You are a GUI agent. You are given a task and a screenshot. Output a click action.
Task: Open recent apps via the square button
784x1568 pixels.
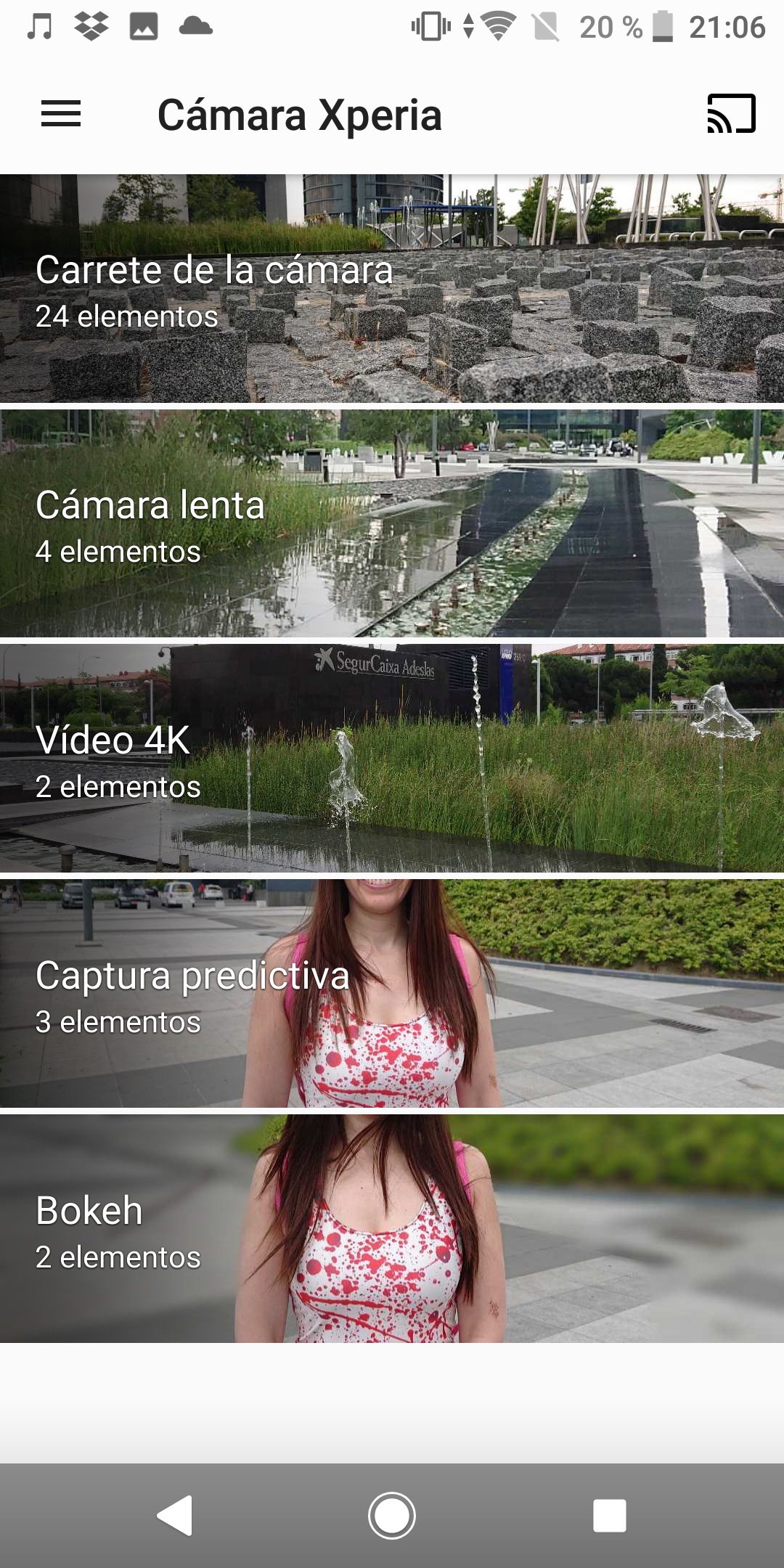click(x=610, y=1516)
